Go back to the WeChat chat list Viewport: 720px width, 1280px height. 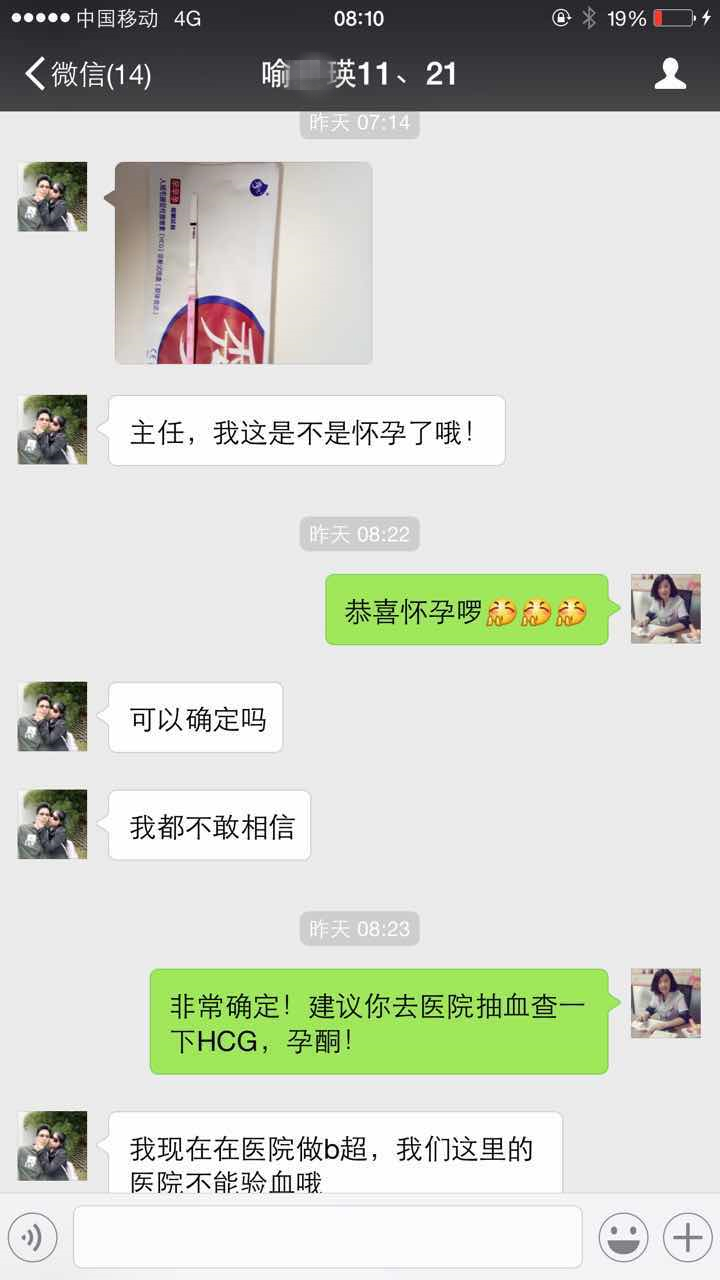coord(88,74)
